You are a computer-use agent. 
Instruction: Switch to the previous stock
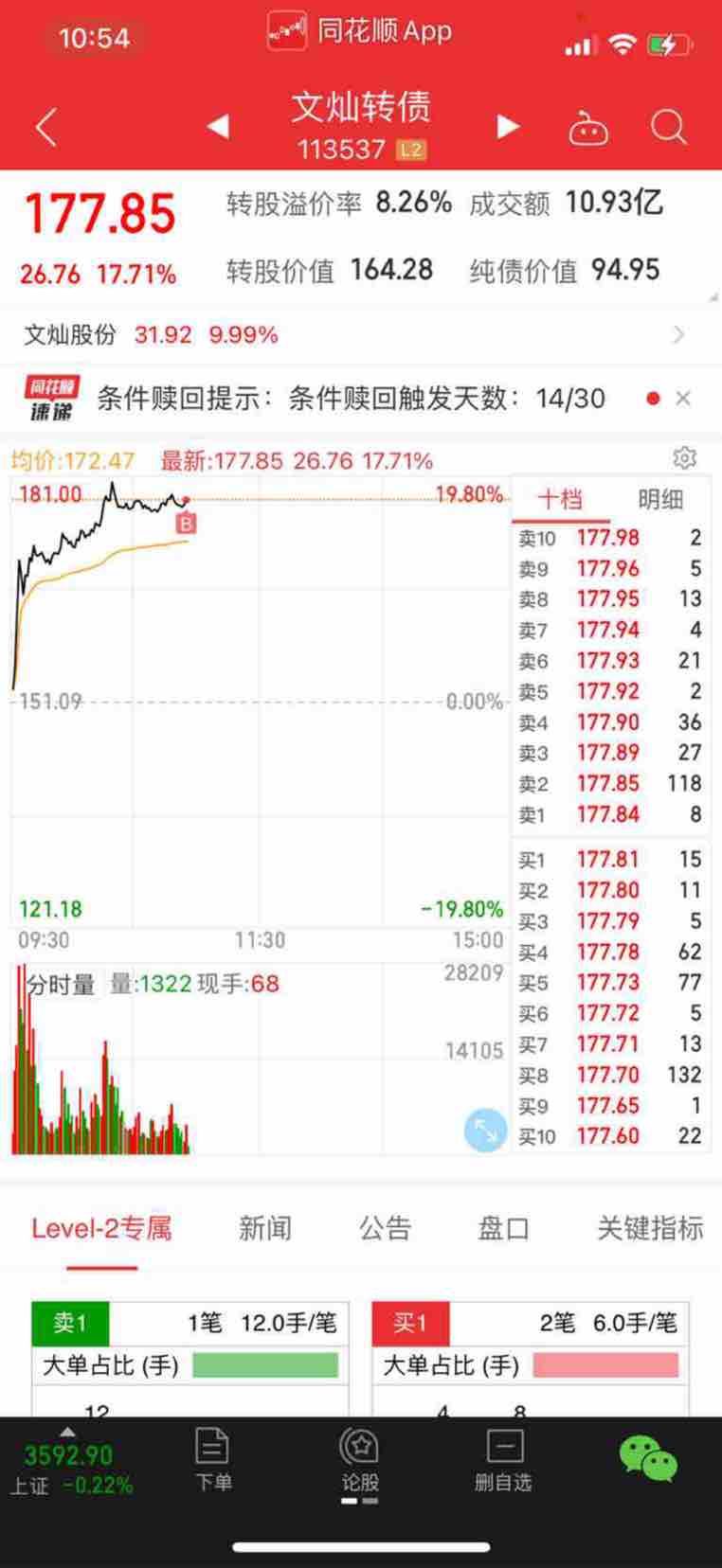coord(218,126)
